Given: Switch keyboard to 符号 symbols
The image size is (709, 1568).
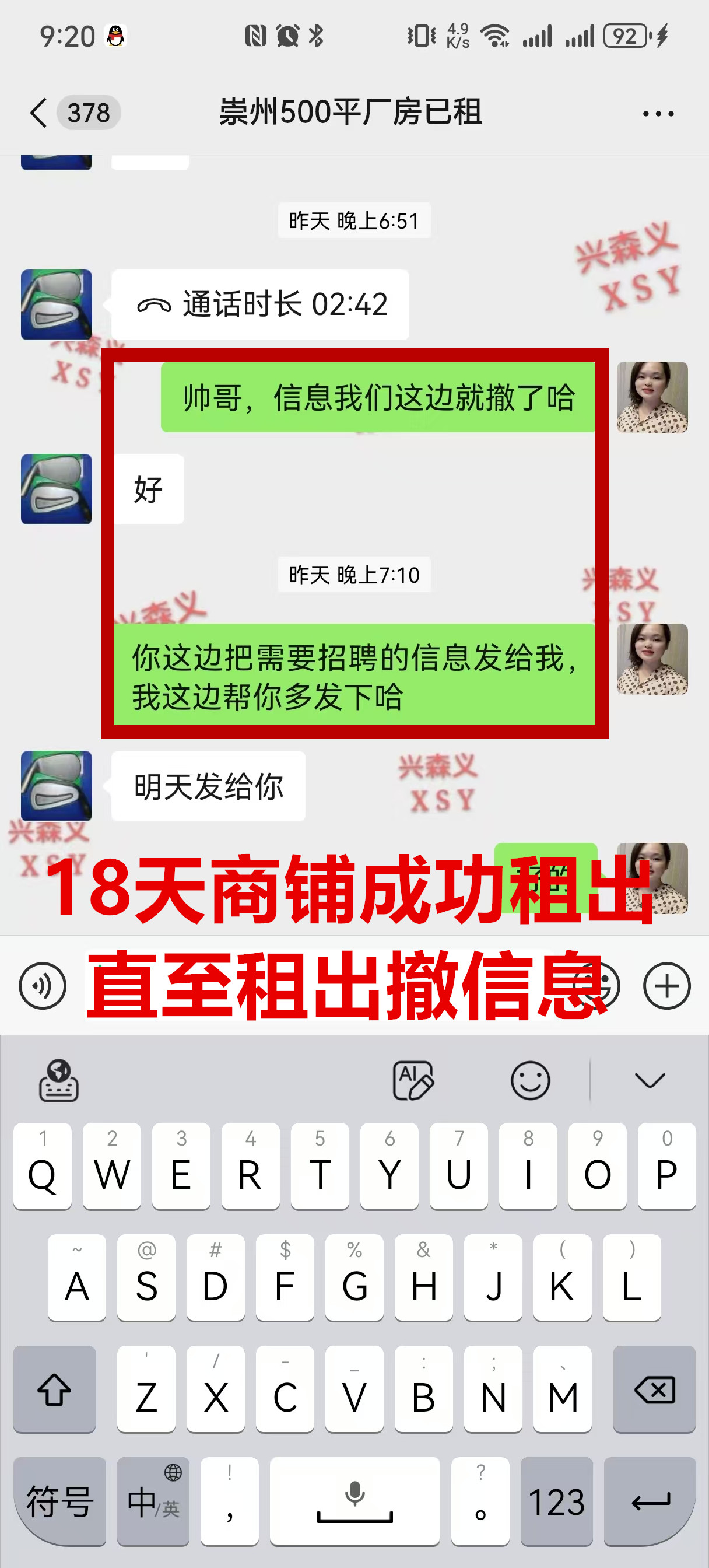Looking at the screenshot, I should click(x=59, y=1501).
